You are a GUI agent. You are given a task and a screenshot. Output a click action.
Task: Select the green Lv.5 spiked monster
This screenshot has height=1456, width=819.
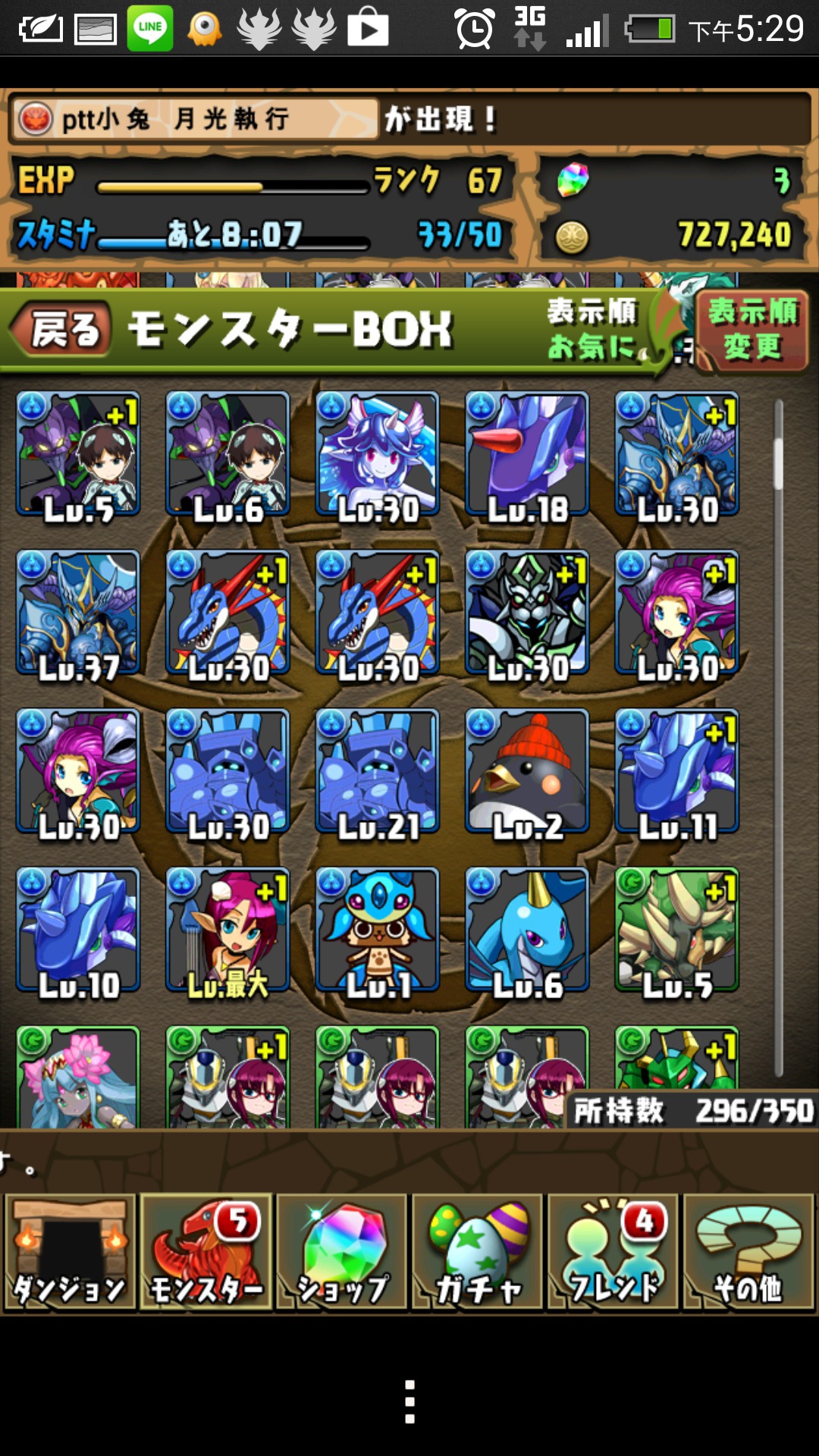coord(676,930)
